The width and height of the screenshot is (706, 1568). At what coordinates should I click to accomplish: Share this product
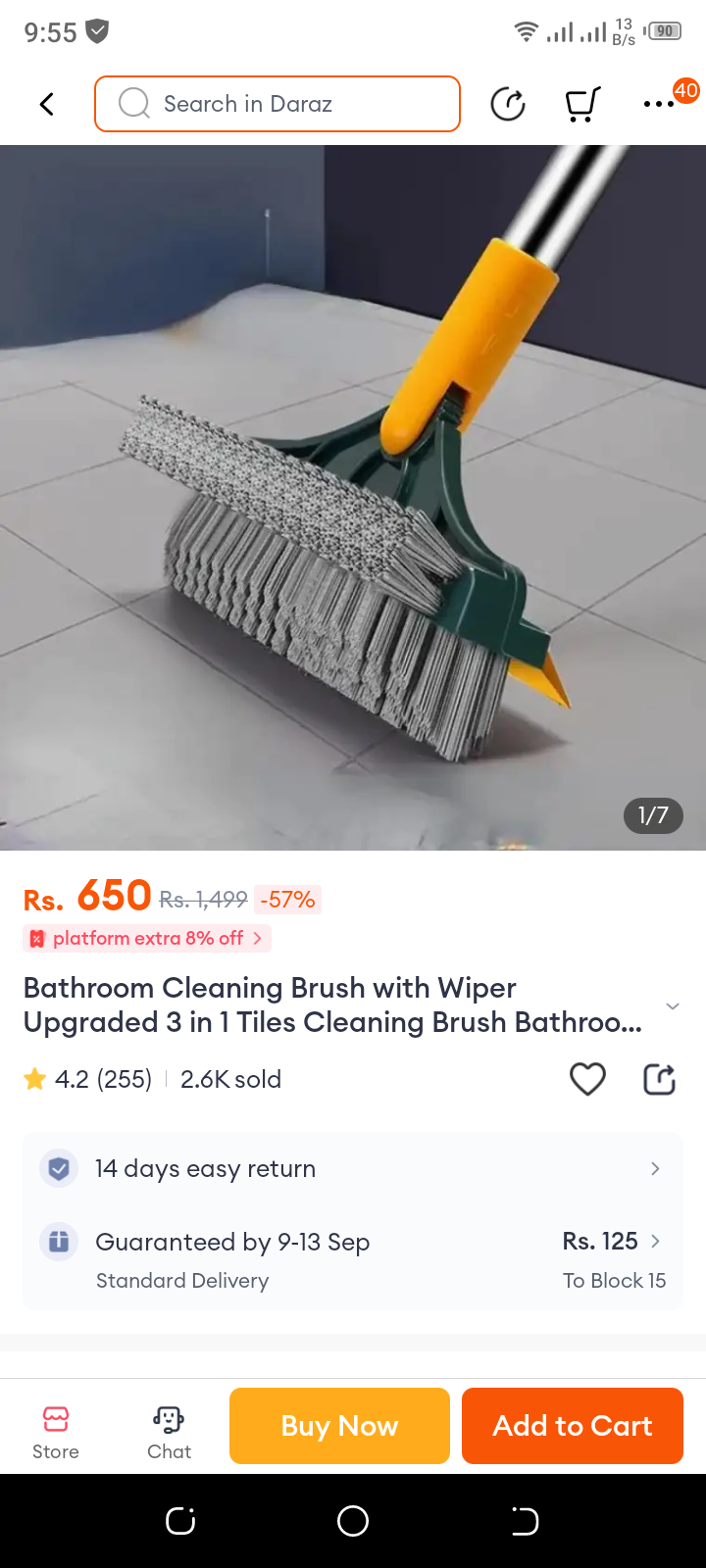tap(659, 1079)
